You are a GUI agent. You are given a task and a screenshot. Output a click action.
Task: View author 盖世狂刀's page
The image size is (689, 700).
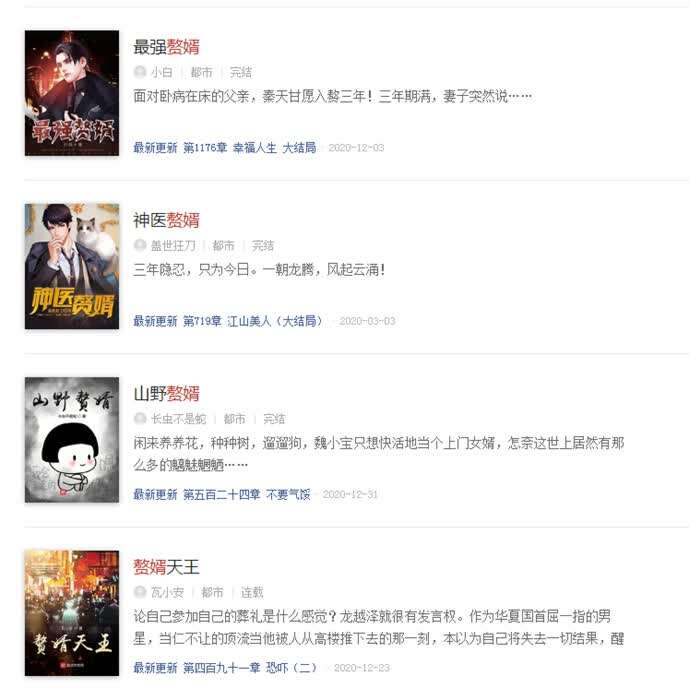(x=175, y=245)
